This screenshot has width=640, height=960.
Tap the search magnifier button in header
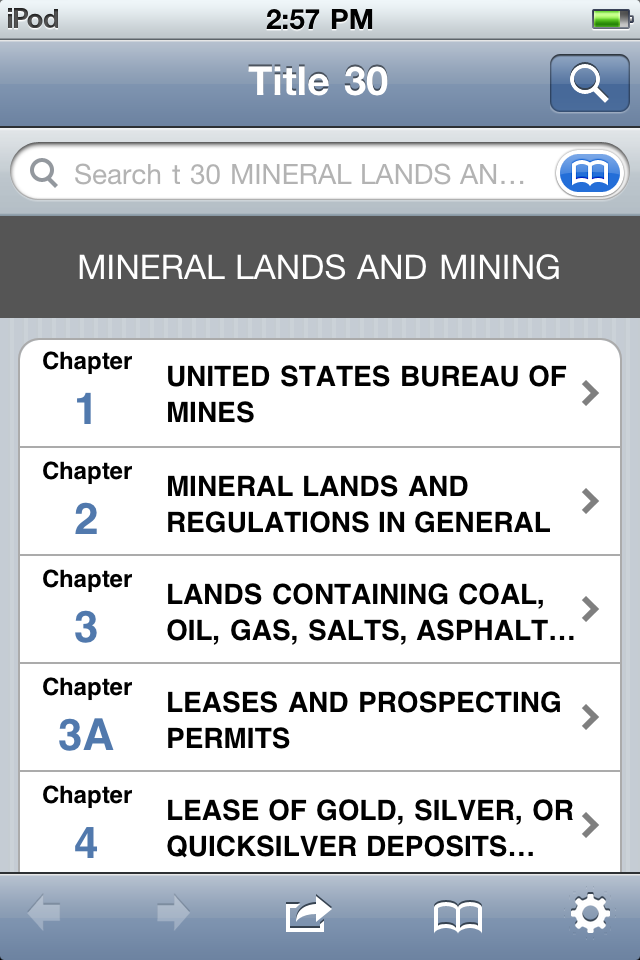[589, 83]
